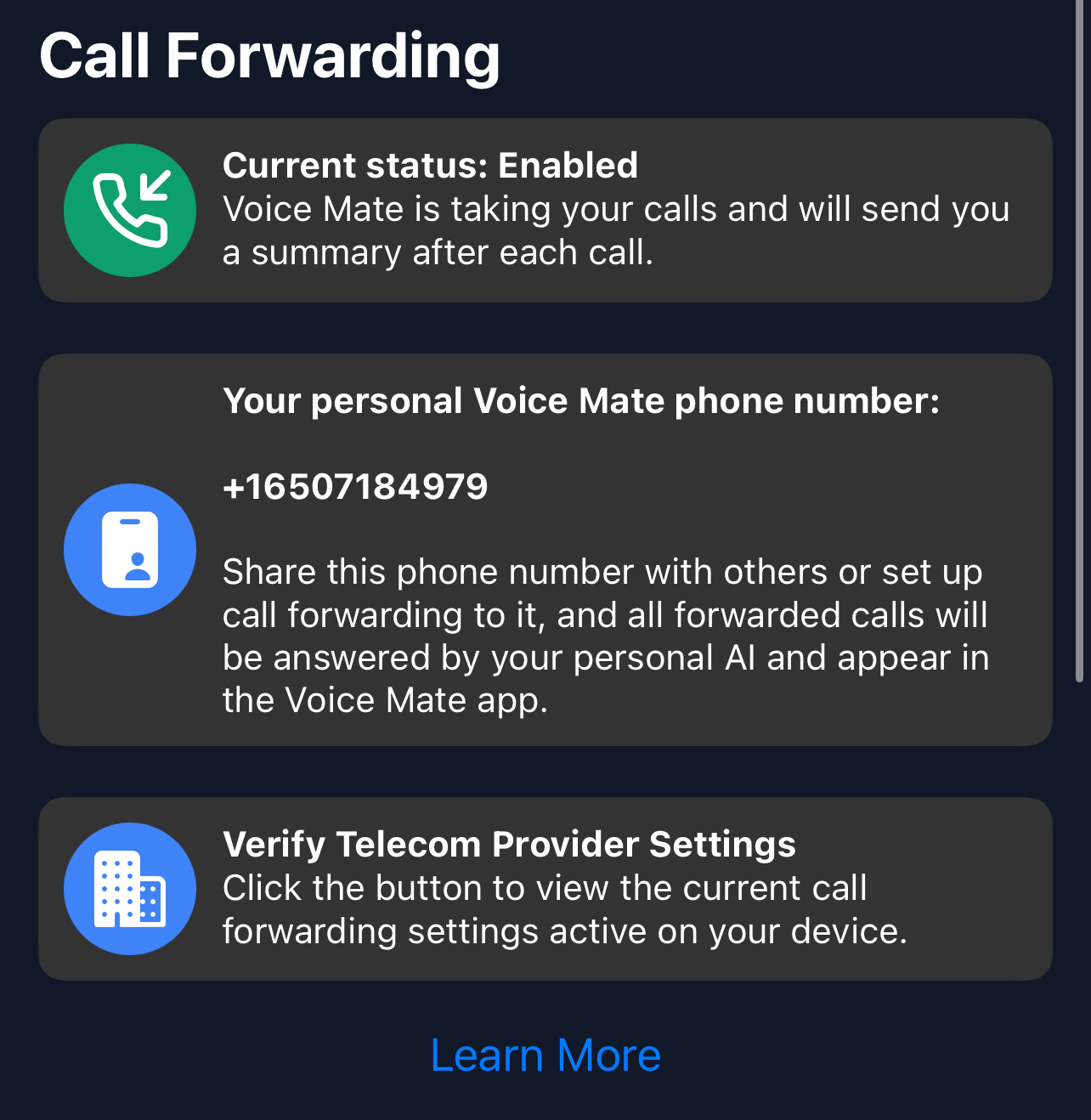Follow the Learn More link

545,1055
